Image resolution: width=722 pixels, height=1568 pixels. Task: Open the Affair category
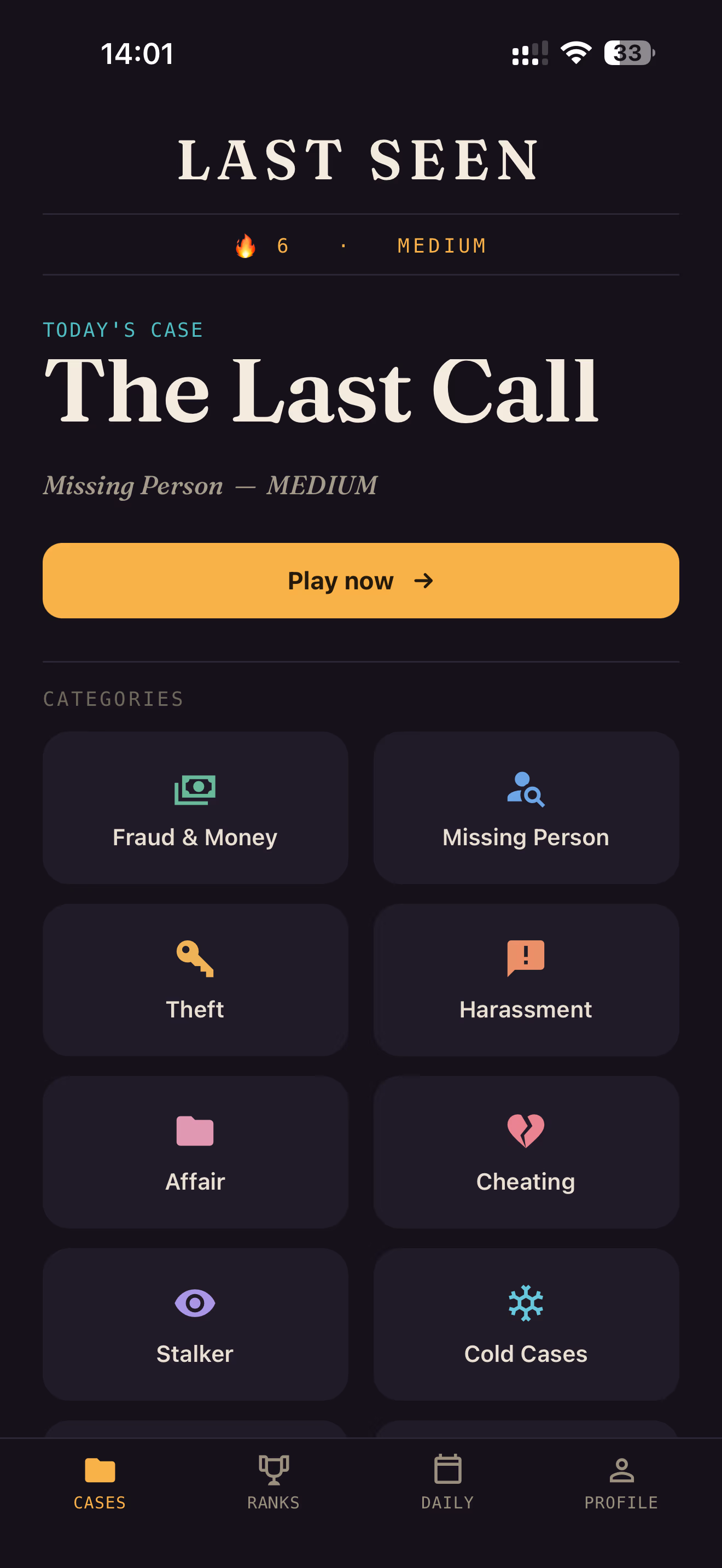tap(195, 1151)
